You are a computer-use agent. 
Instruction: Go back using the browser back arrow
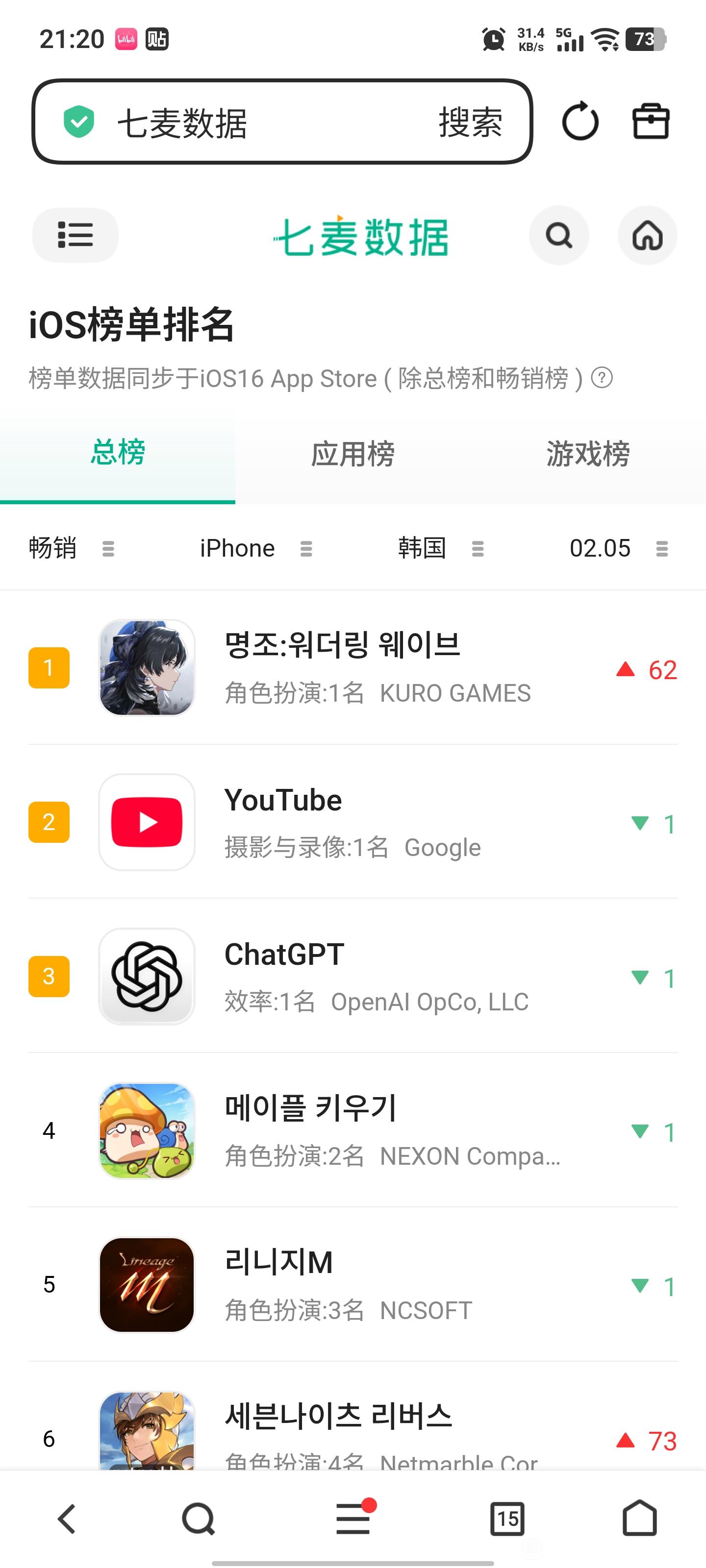tap(66, 1519)
